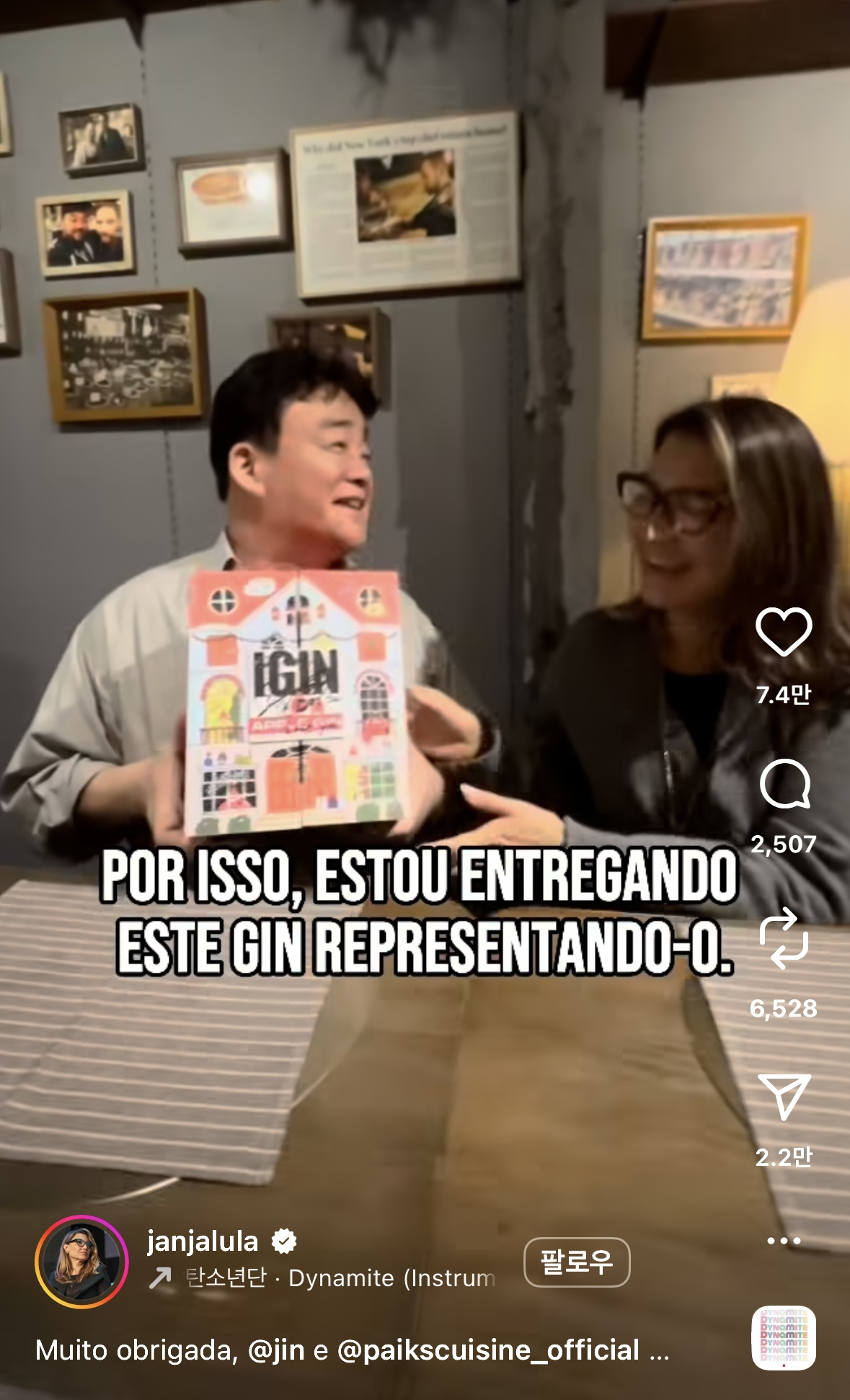Open janjalula's profile picture

[81, 1262]
